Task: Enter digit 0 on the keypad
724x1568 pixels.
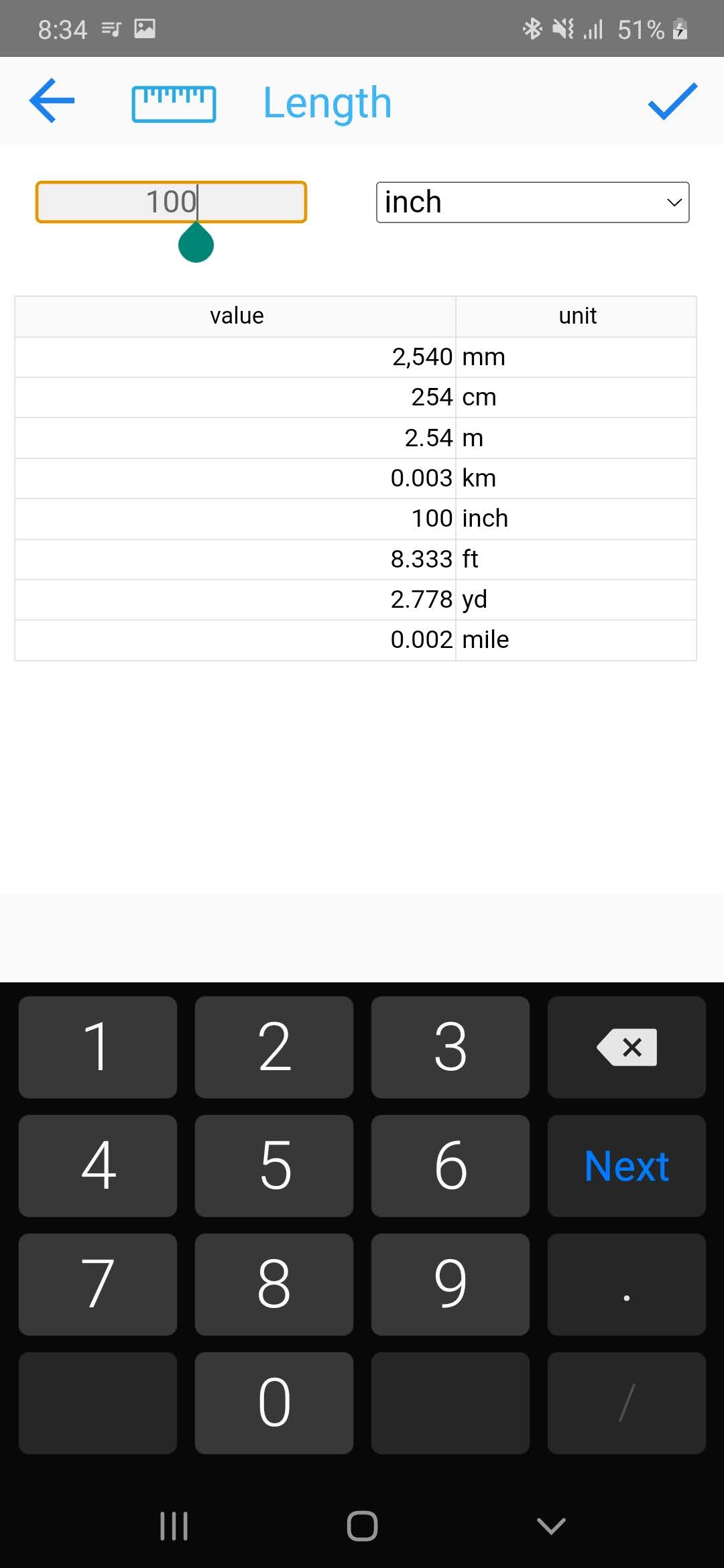Action: [274, 1402]
